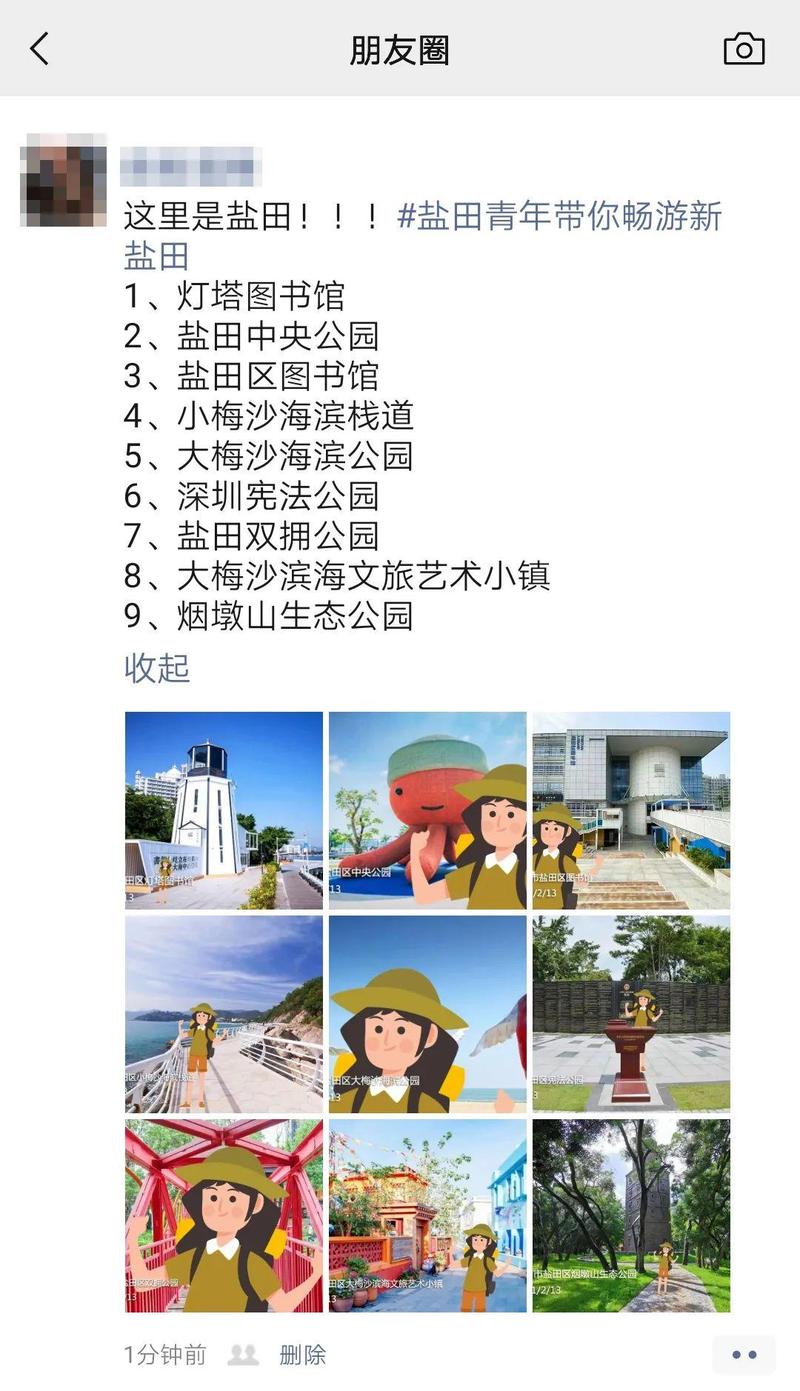Open the camera to post a moment

click(743, 49)
